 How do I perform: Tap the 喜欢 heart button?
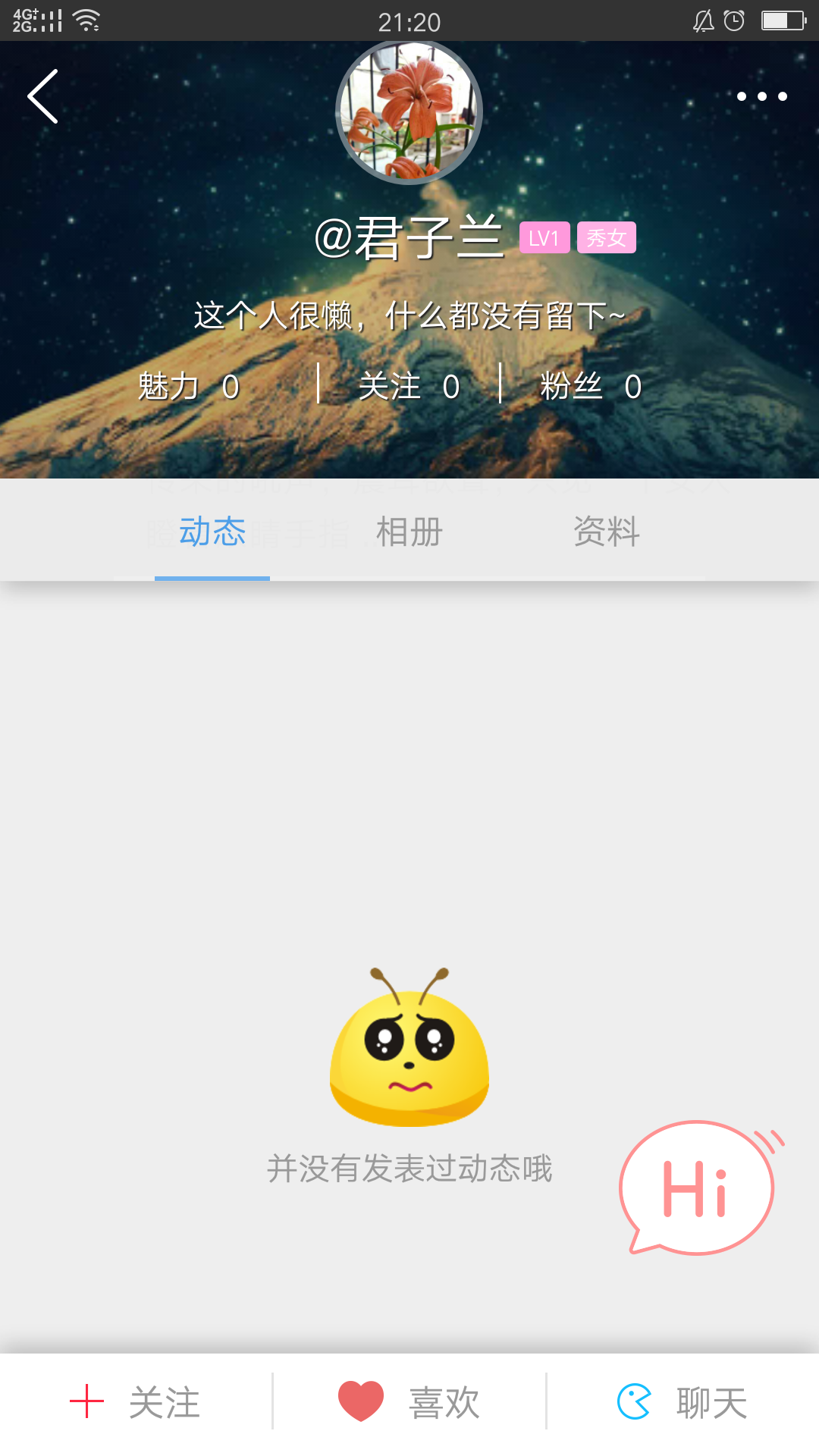click(409, 1402)
